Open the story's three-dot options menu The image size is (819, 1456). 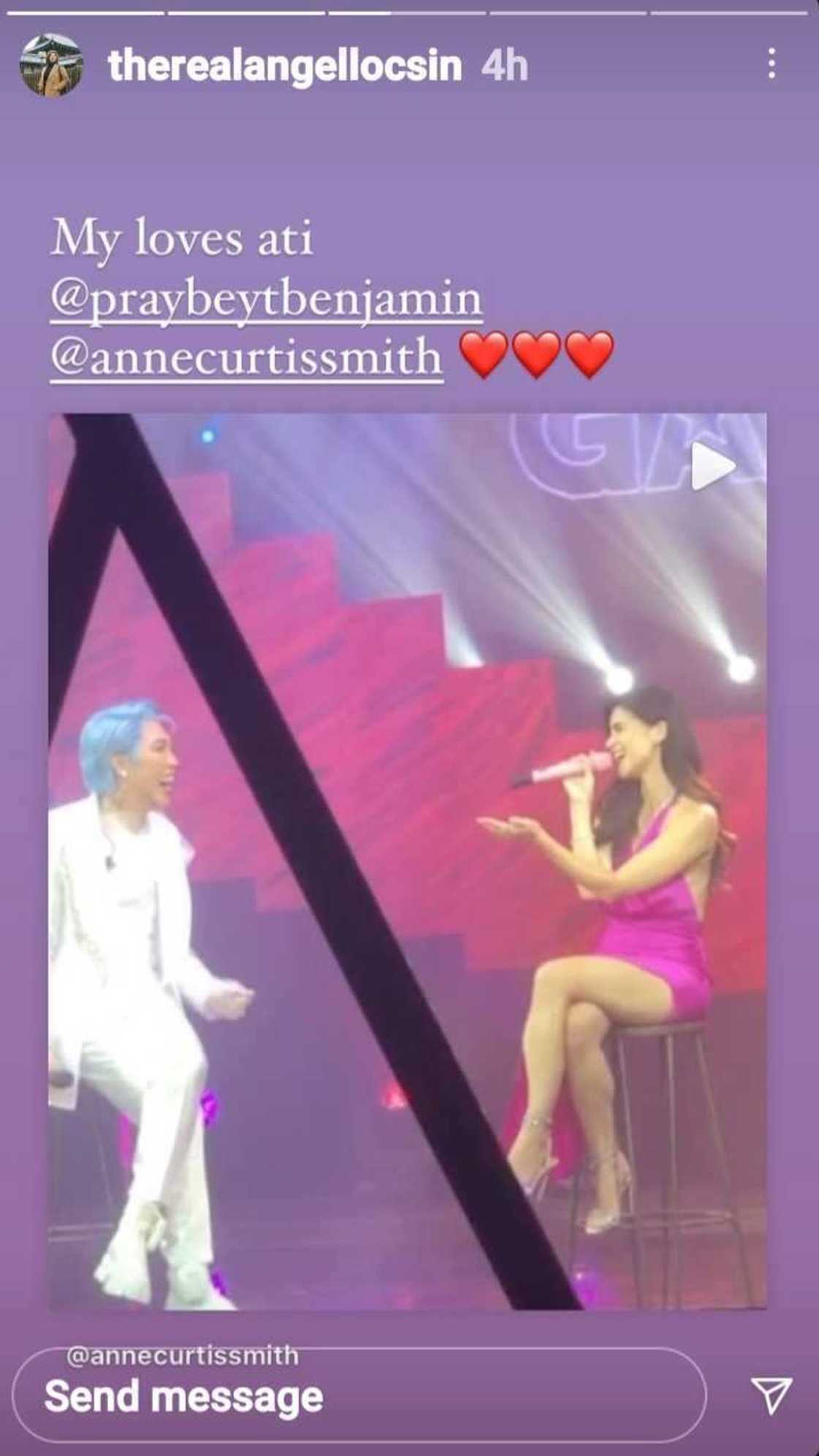click(x=771, y=64)
